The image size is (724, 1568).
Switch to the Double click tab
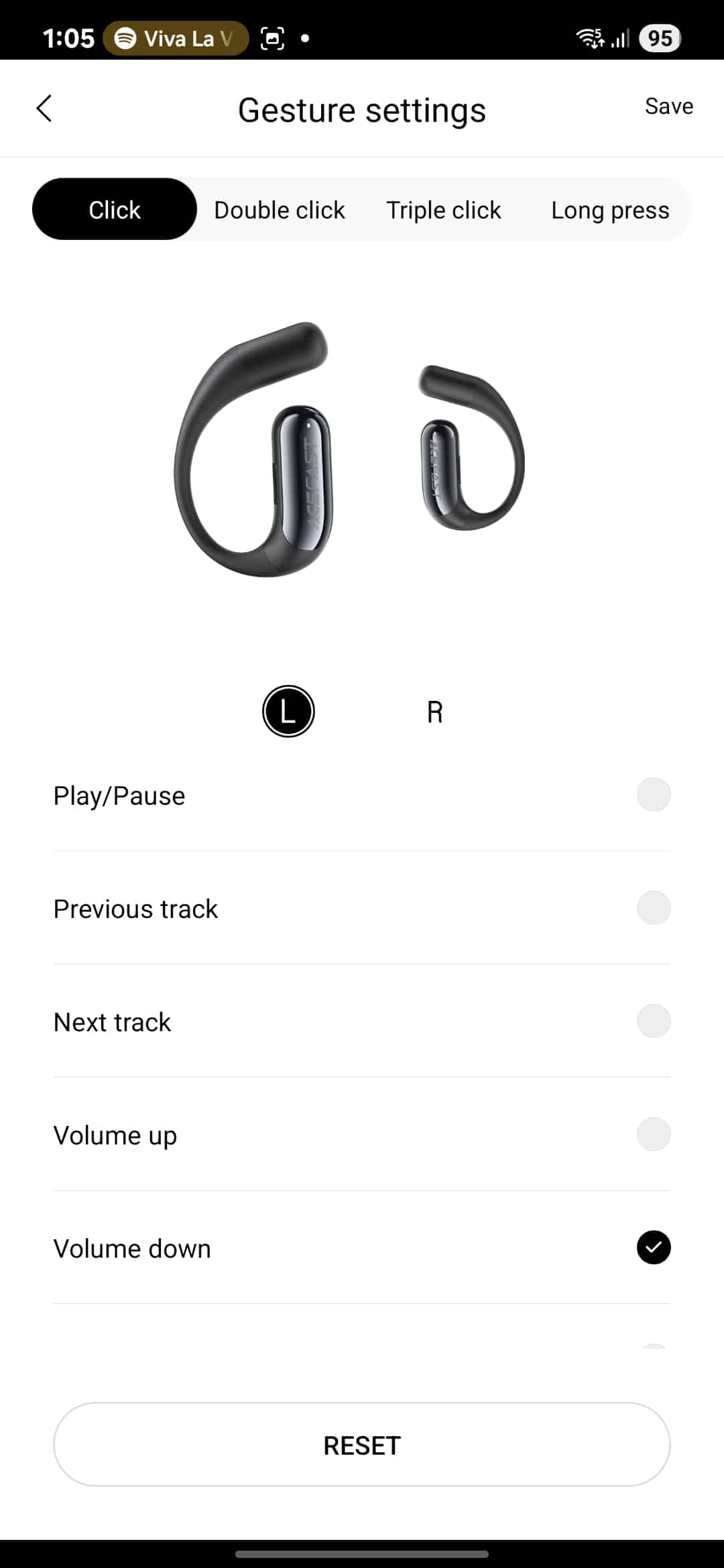click(x=279, y=210)
